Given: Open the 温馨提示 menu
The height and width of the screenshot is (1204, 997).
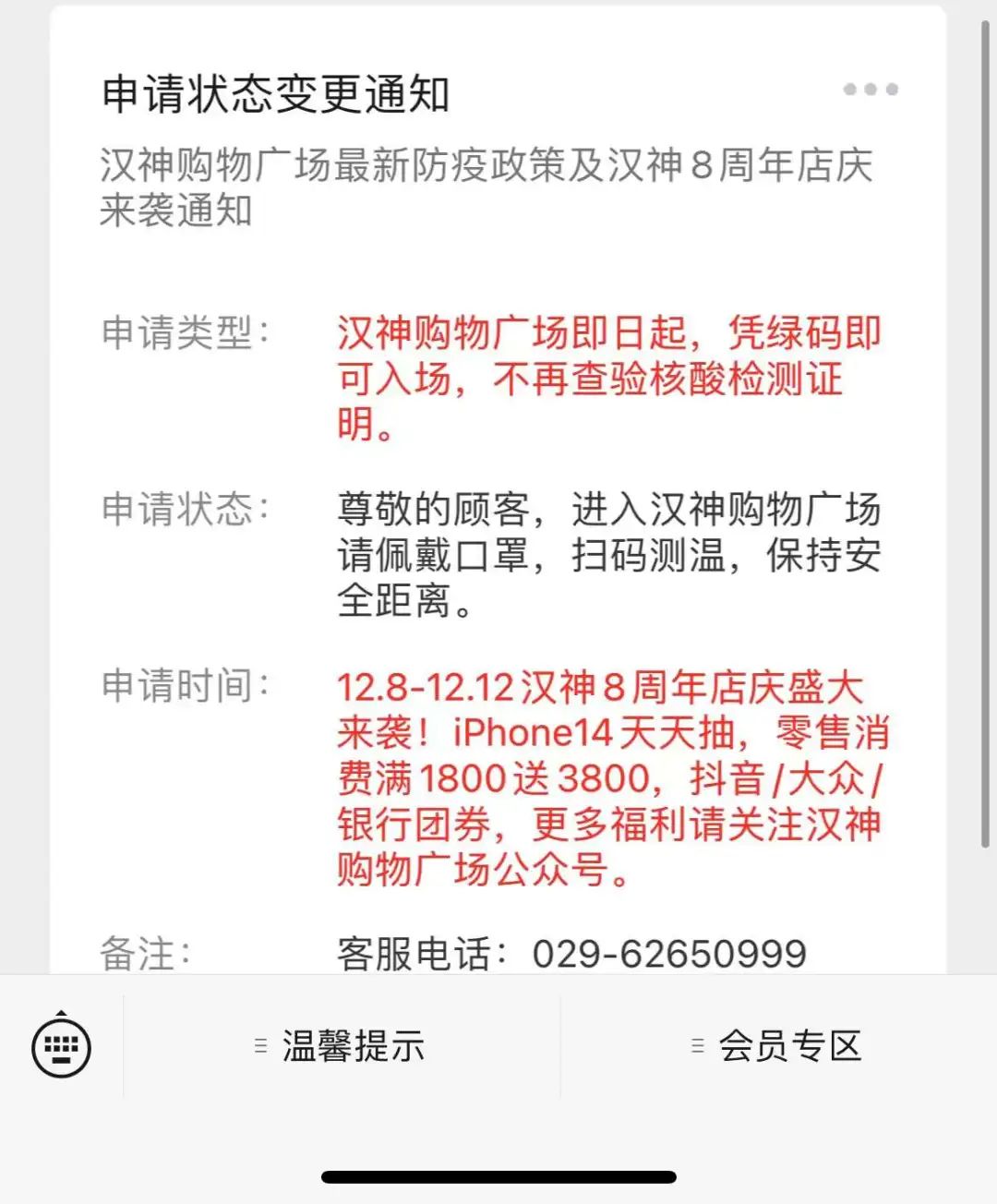Looking at the screenshot, I should click(342, 1046).
